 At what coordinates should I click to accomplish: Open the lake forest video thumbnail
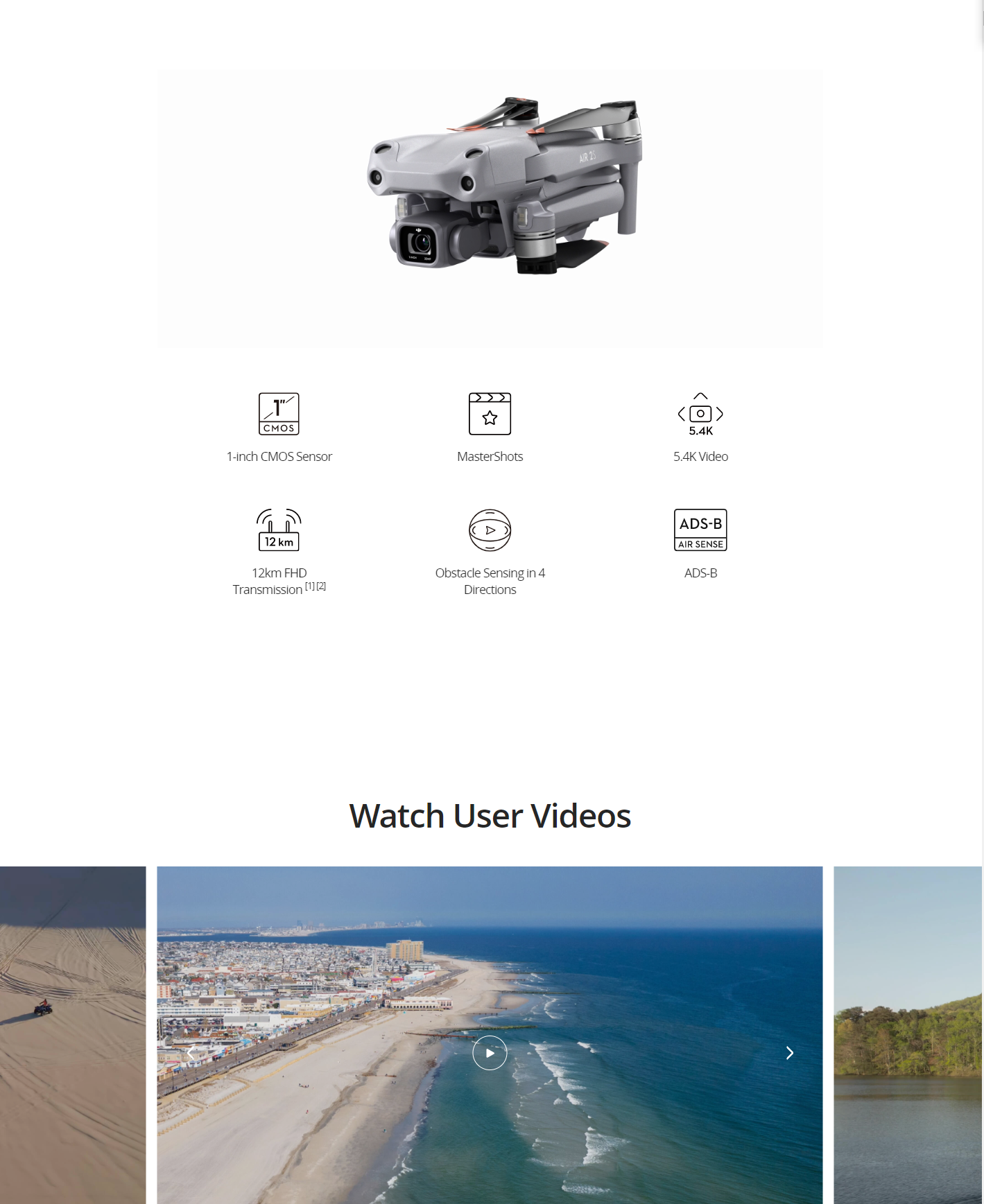tap(907, 1034)
